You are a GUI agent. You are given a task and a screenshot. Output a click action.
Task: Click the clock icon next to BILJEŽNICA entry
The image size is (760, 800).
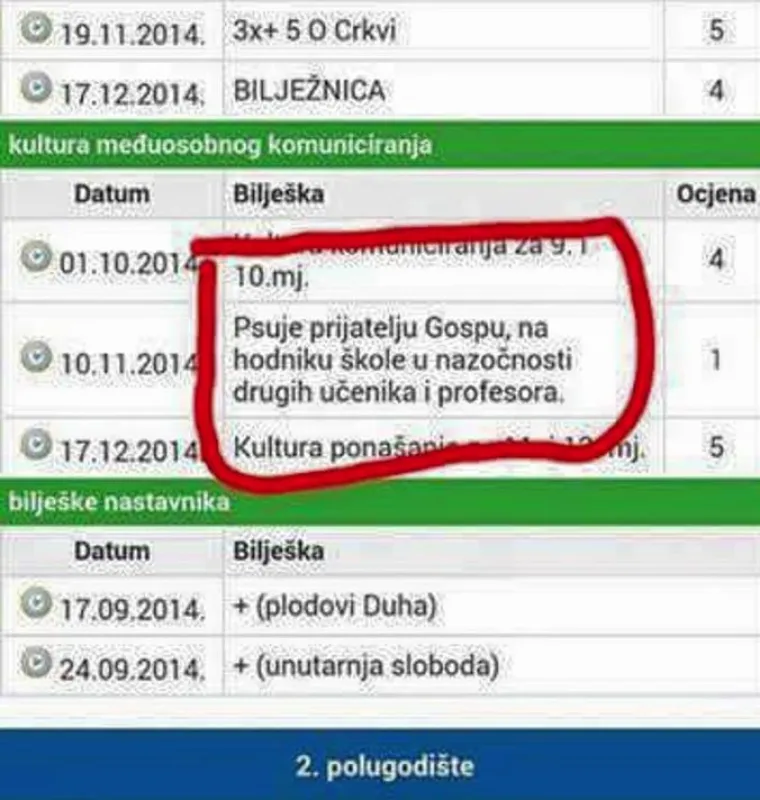pos(36,87)
